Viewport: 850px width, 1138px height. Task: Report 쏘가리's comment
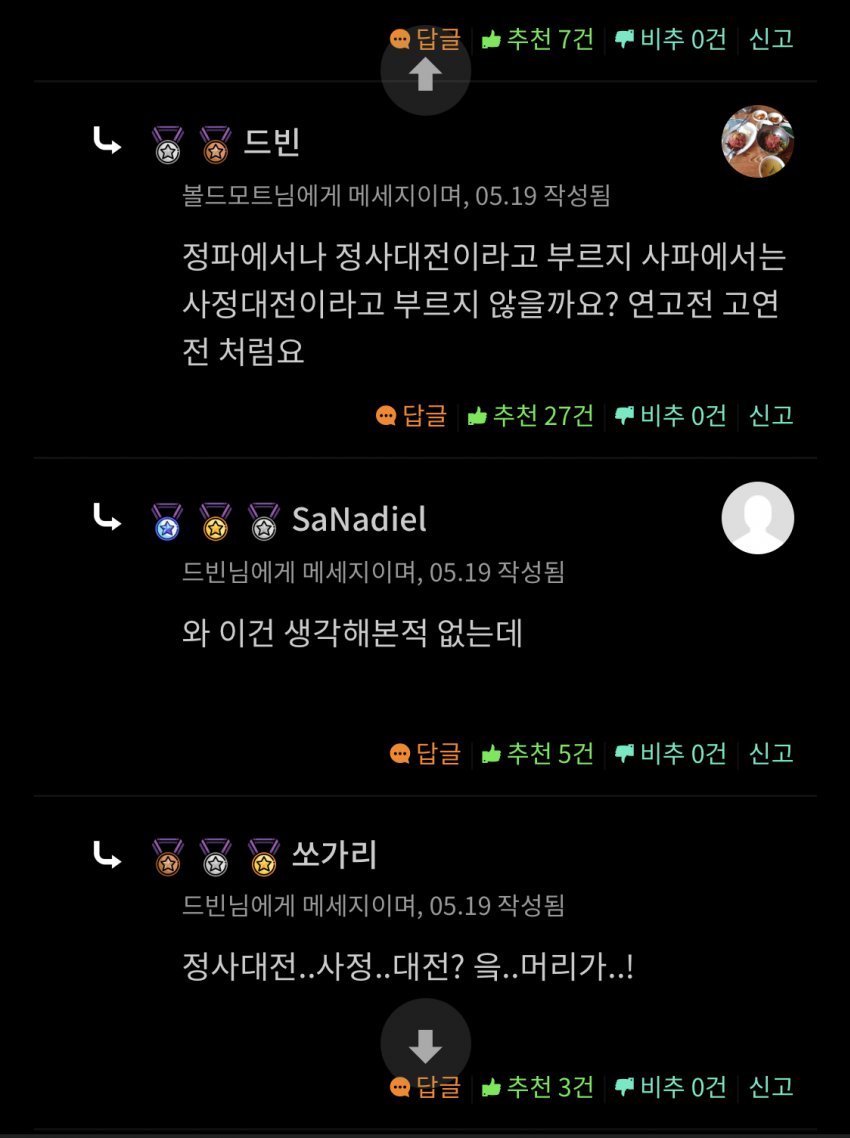(x=771, y=1086)
